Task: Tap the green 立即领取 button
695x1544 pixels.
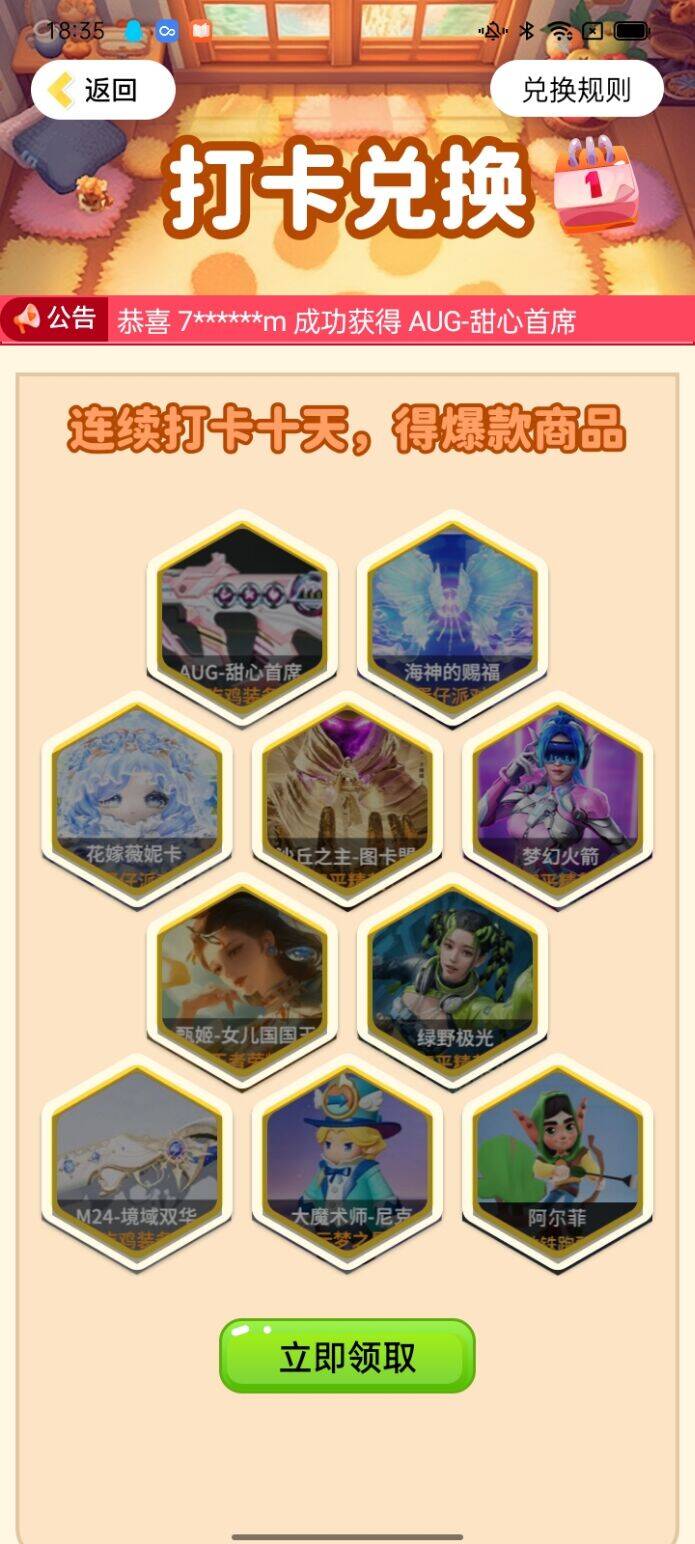Action: coord(347,1356)
